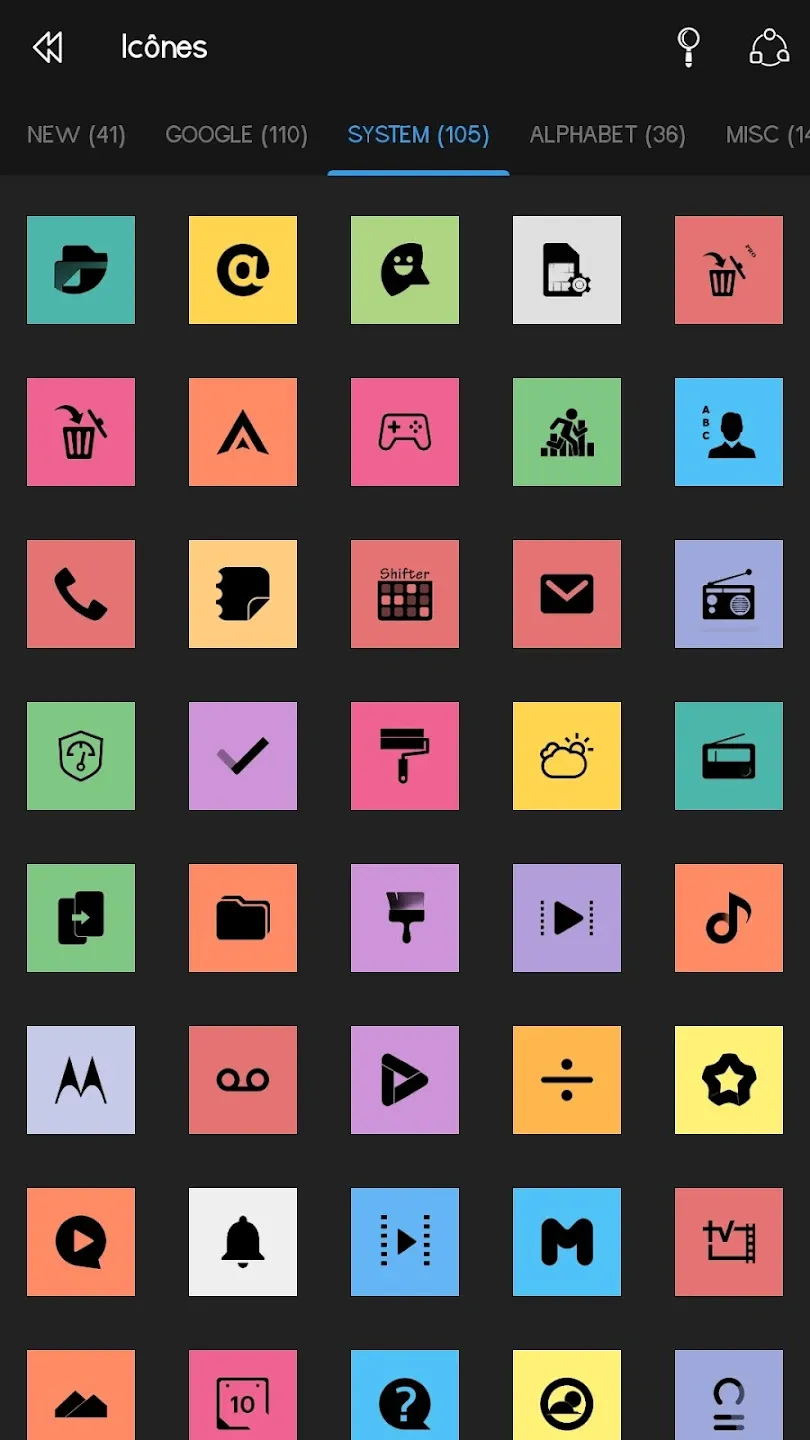Select the red phone handset icon
The image size is (810, 1440).
pos(81,594)
